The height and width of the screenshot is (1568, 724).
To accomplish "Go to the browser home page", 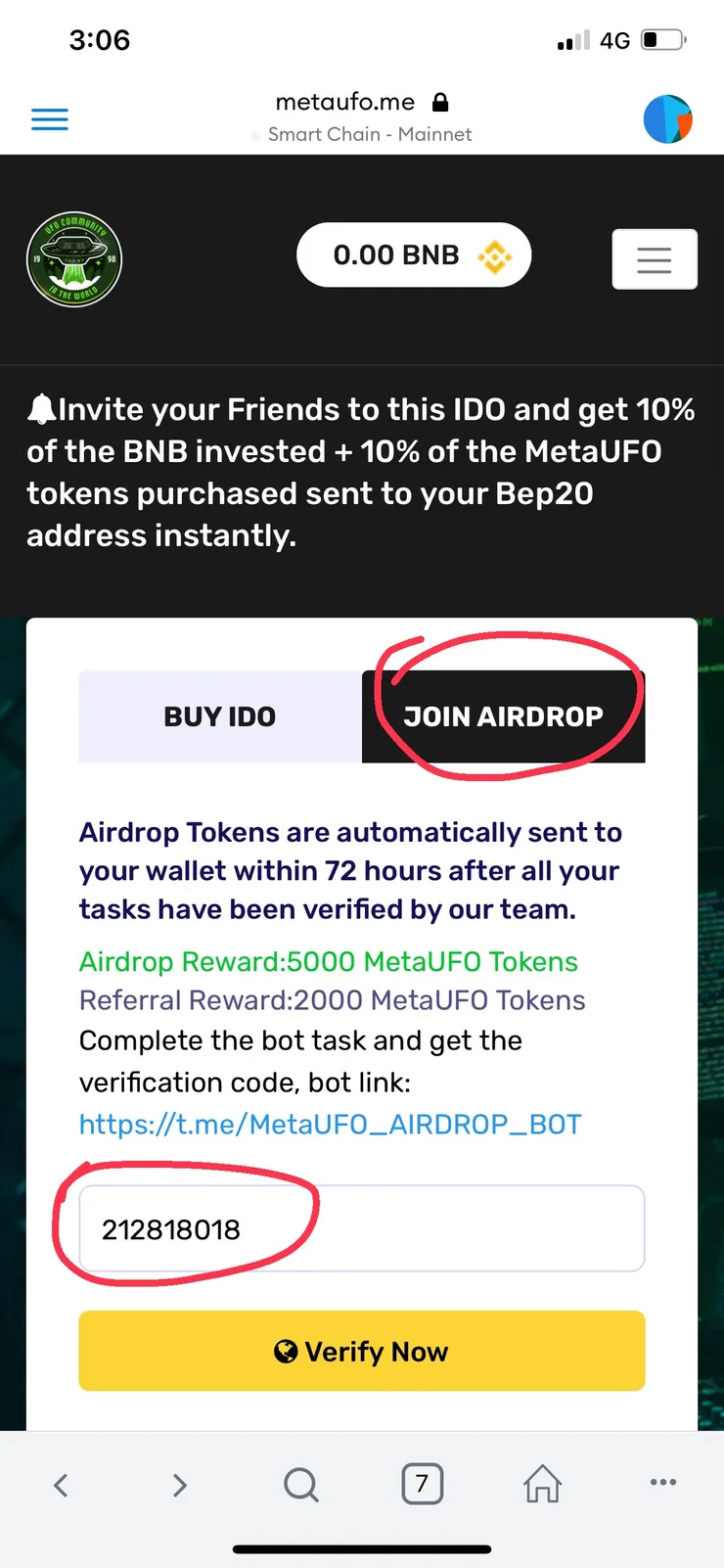I will (x=542, y=1484).
